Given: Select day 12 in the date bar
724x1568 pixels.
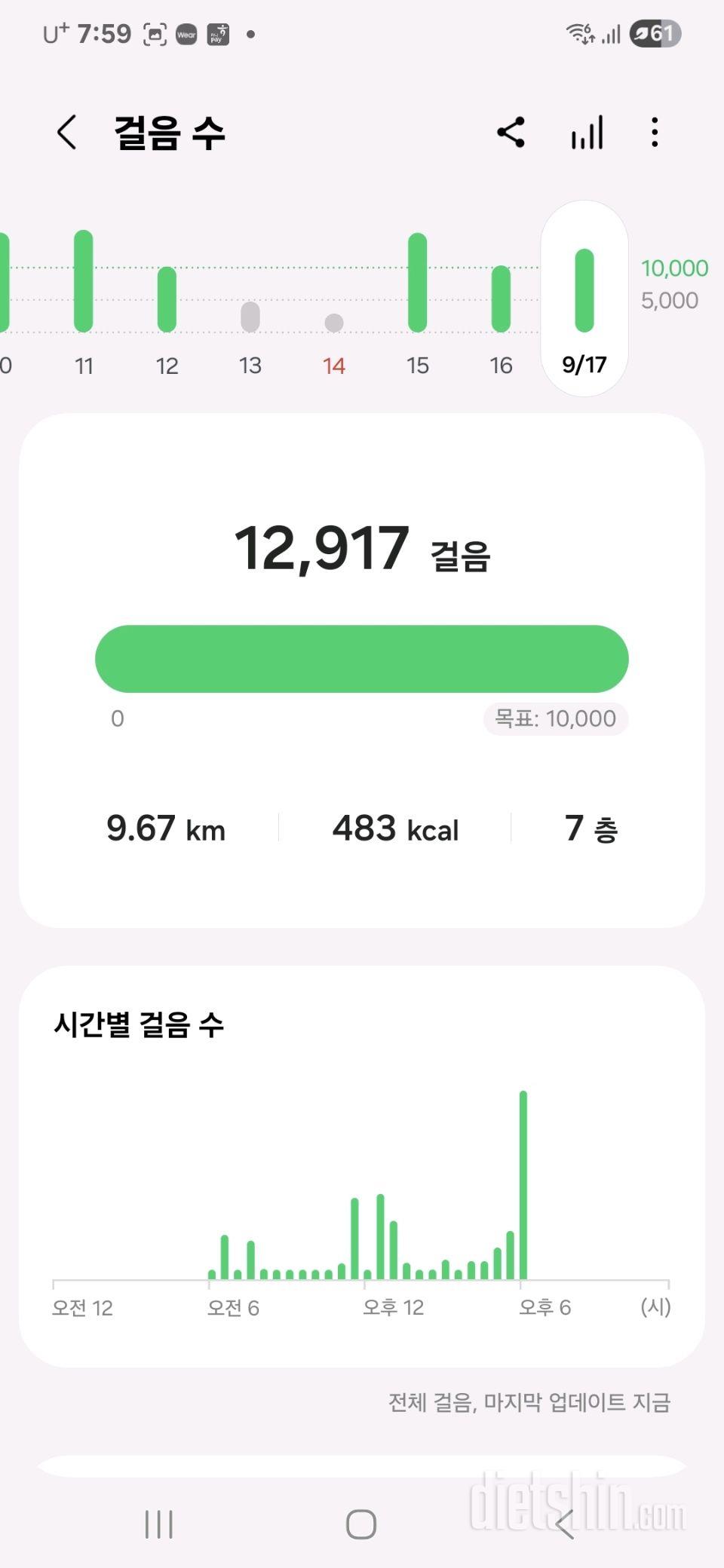Looking at the screenshot, I should (x=167, y=302).
